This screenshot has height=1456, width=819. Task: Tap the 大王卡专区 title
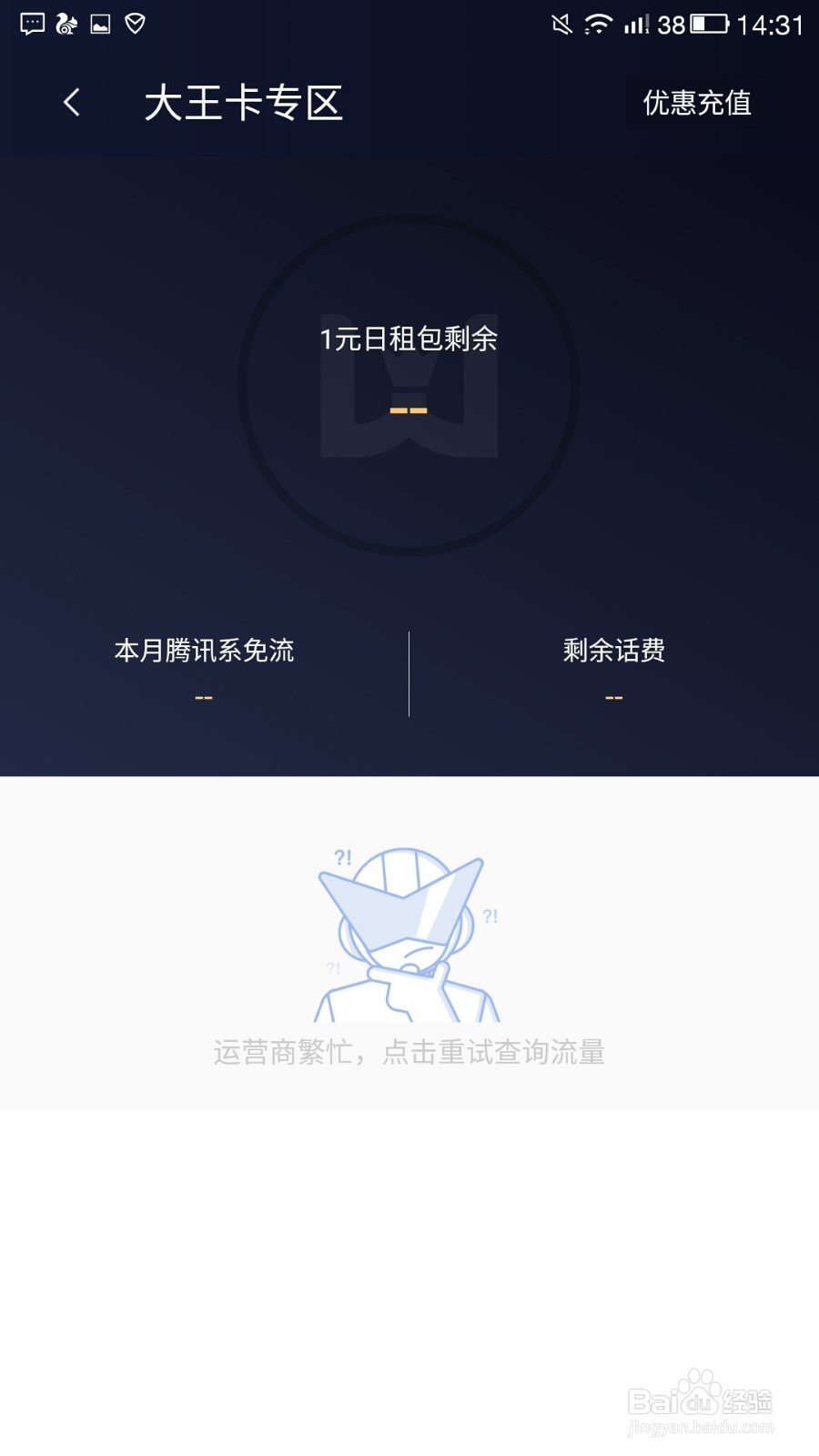[246, 103]
